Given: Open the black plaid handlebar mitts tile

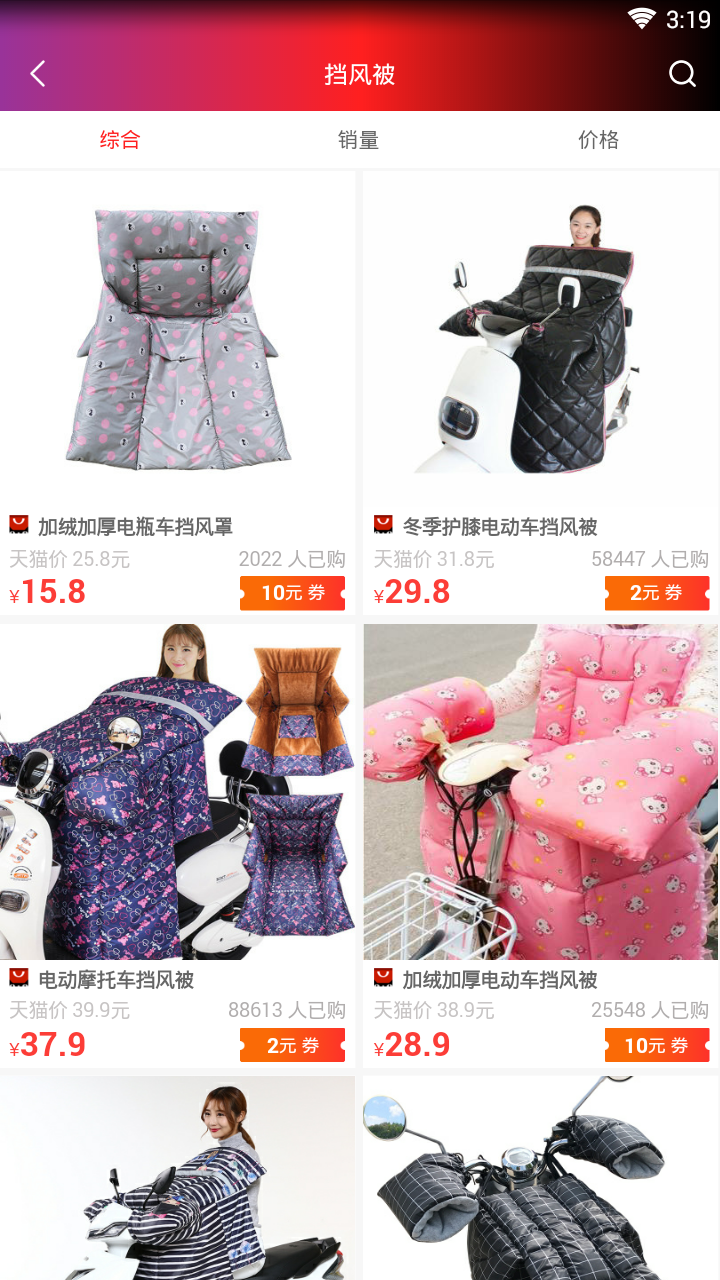Looking at the screenshot, I should coord(541,1180).
